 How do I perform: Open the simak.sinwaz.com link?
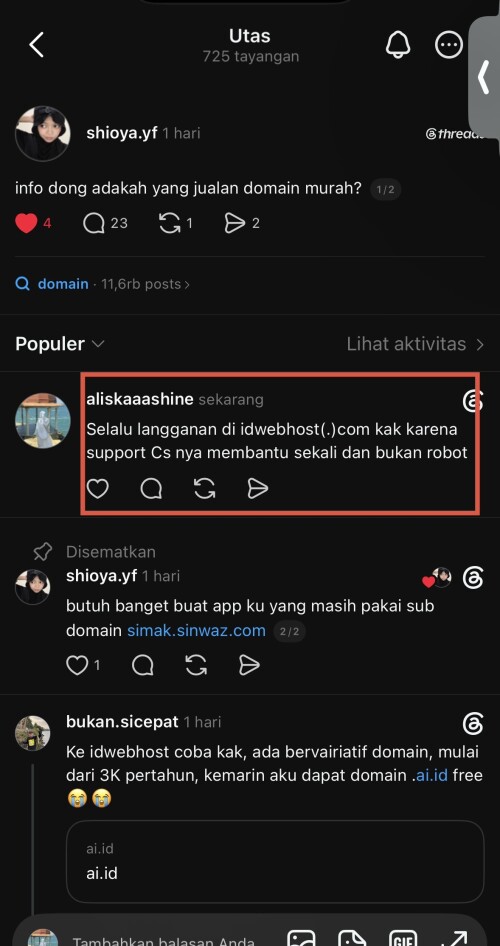click(196, 630)
